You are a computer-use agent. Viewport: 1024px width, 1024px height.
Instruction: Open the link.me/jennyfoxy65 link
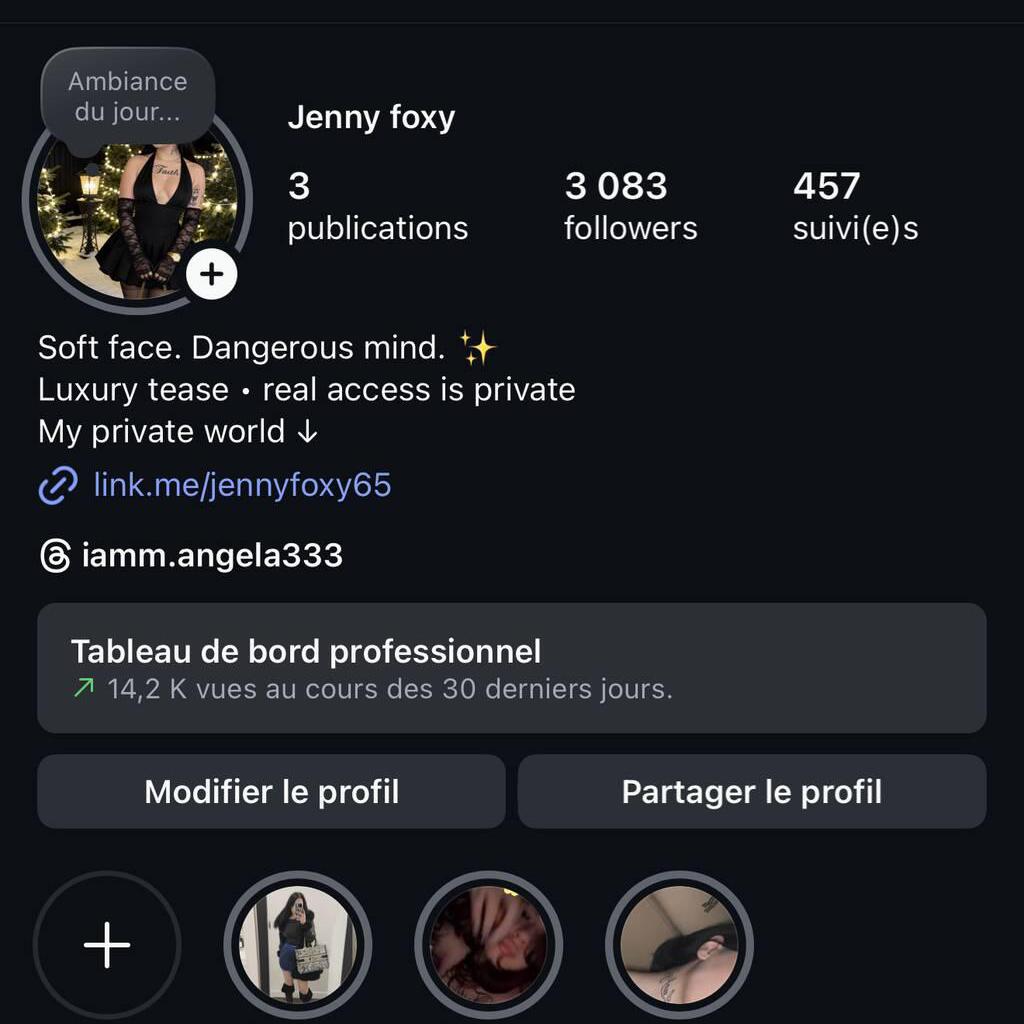(242, 486)
